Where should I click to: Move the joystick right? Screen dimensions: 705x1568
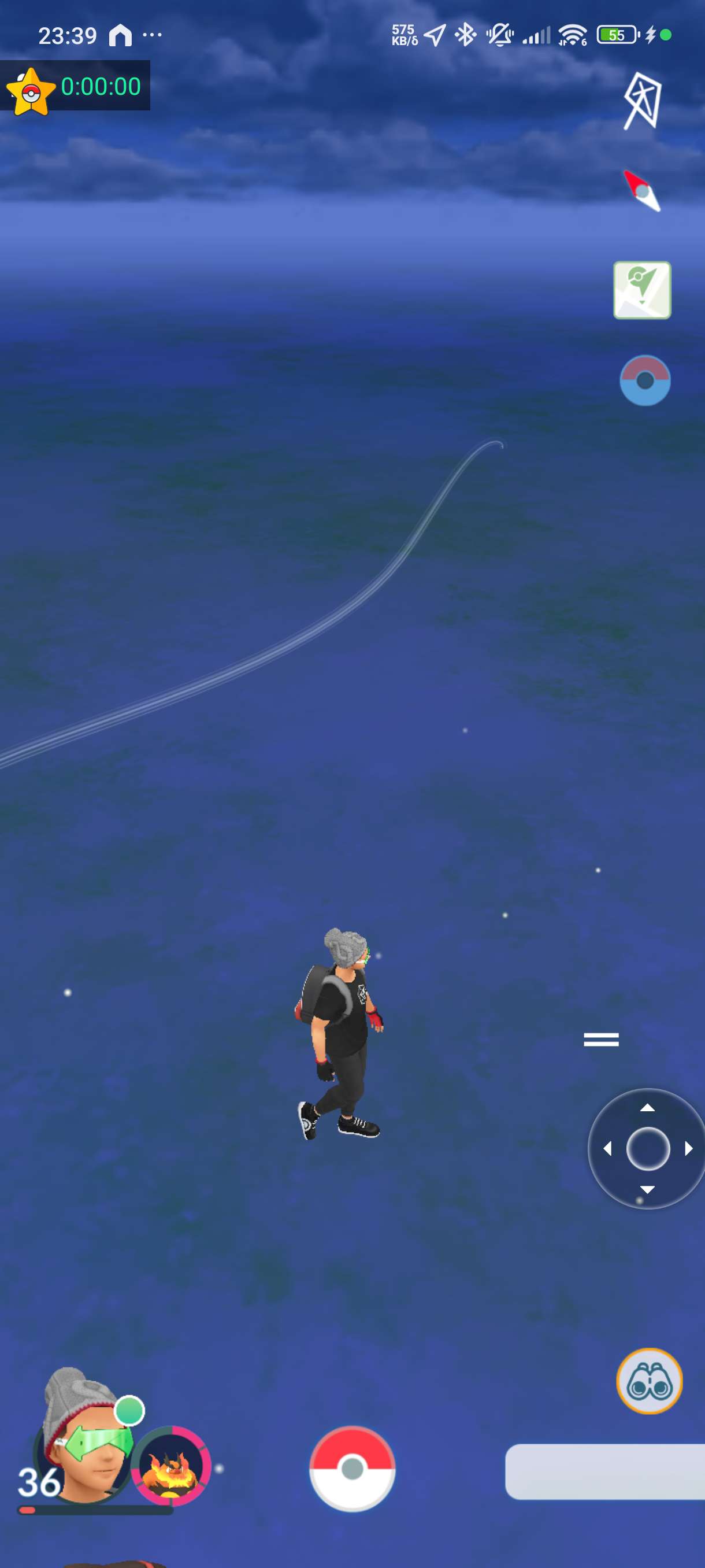tap(688, 1149)
